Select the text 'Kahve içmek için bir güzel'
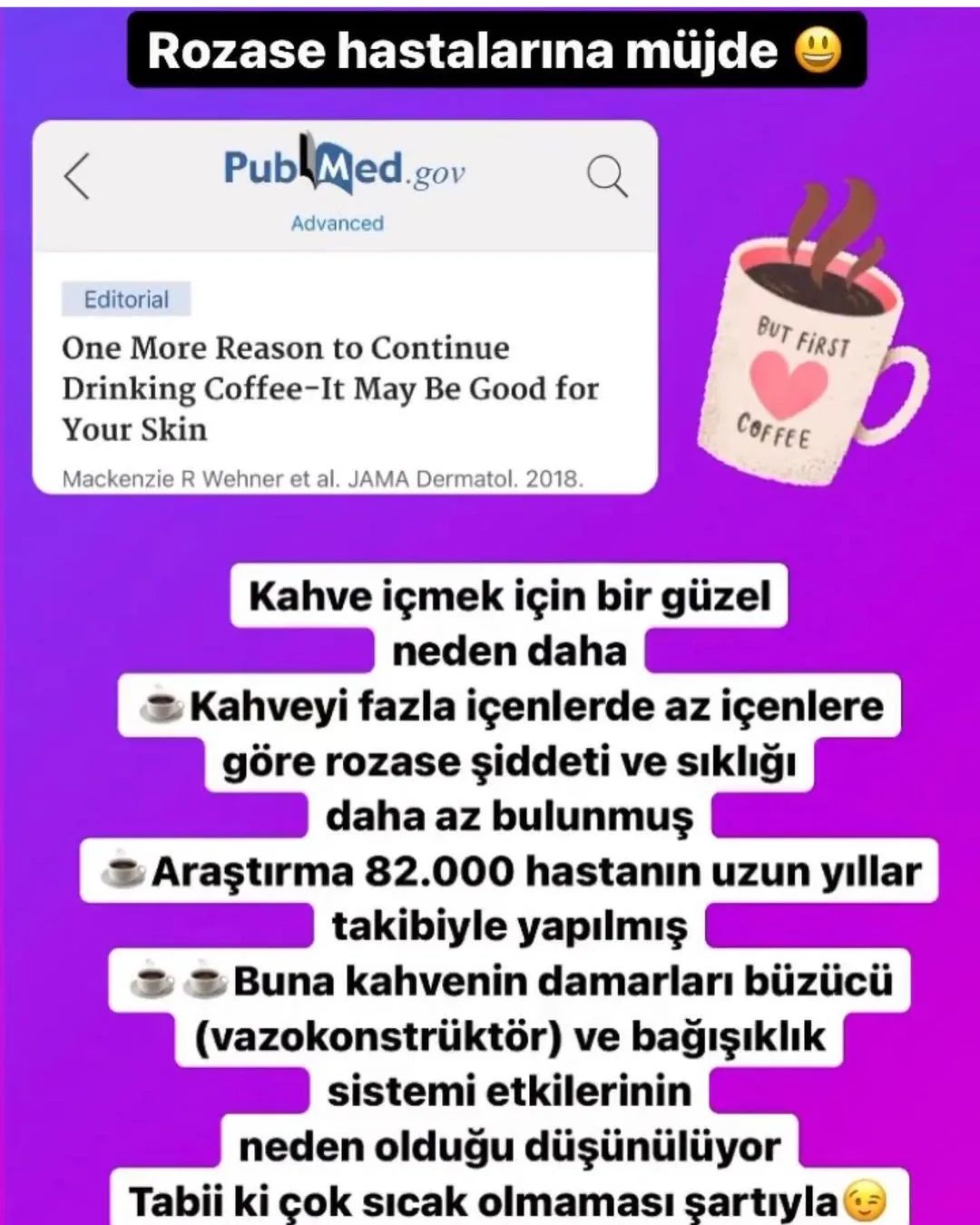This screenshot has height=1225, width=980. (507, 596)
